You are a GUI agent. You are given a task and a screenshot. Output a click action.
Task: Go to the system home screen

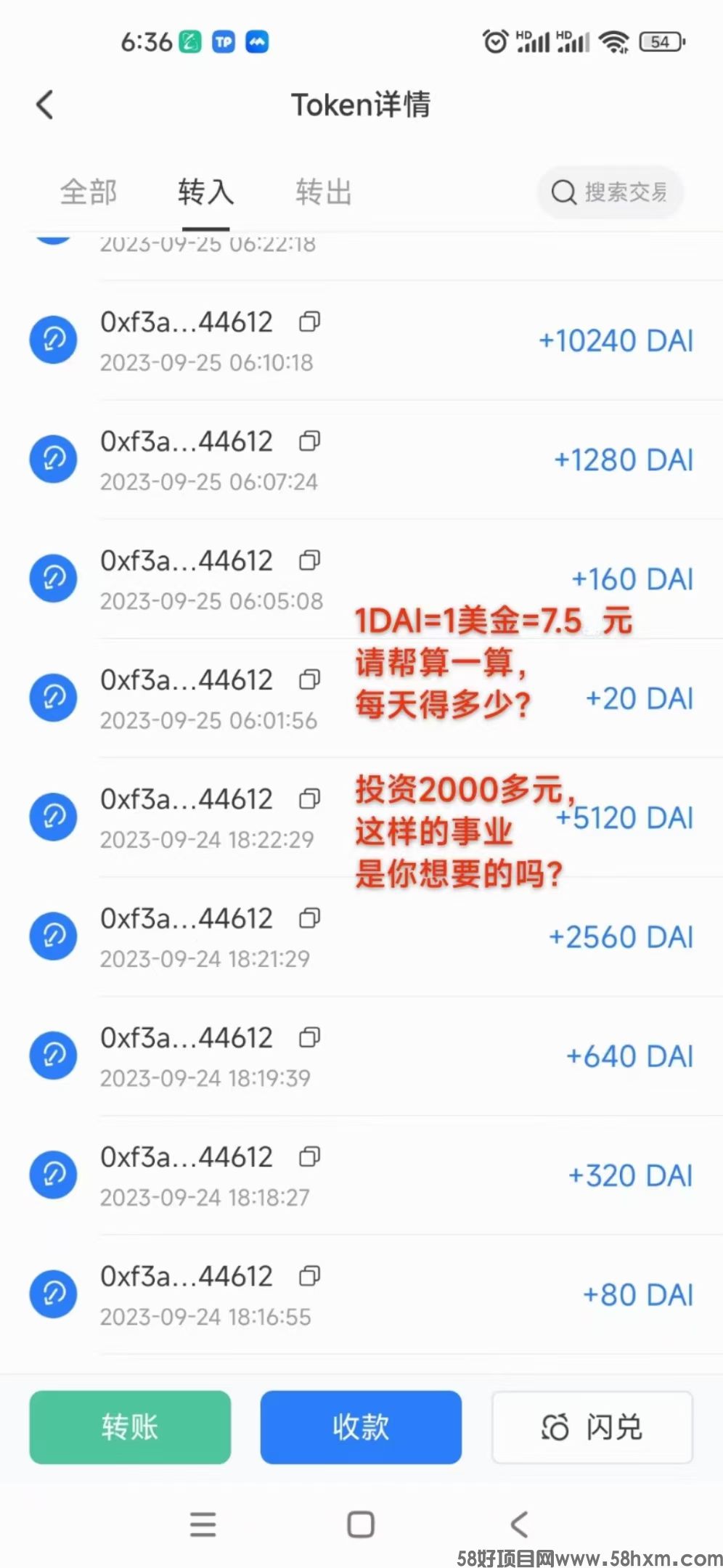[361, 1524]
